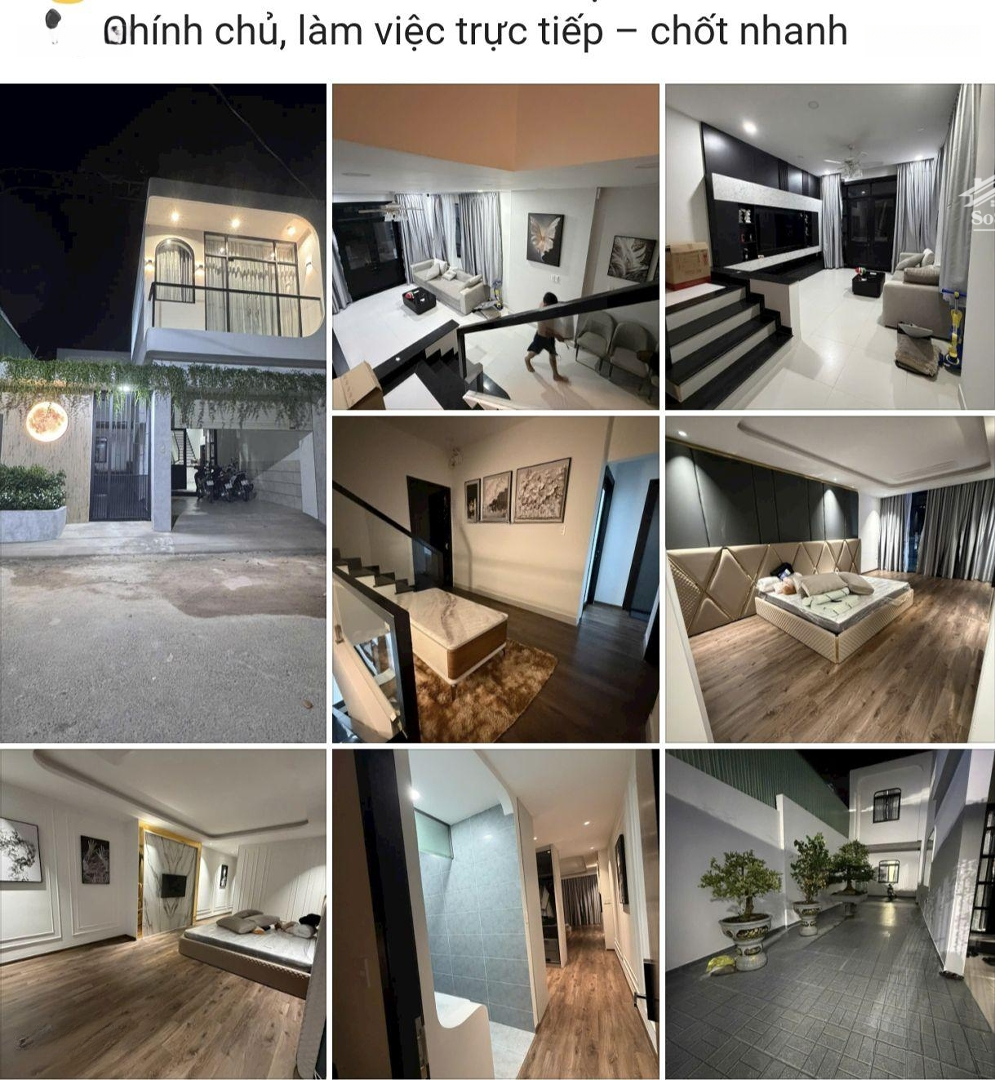Open the night exterior house photo
Screen dimensions: 995x1080
click(x=163, y=412)
